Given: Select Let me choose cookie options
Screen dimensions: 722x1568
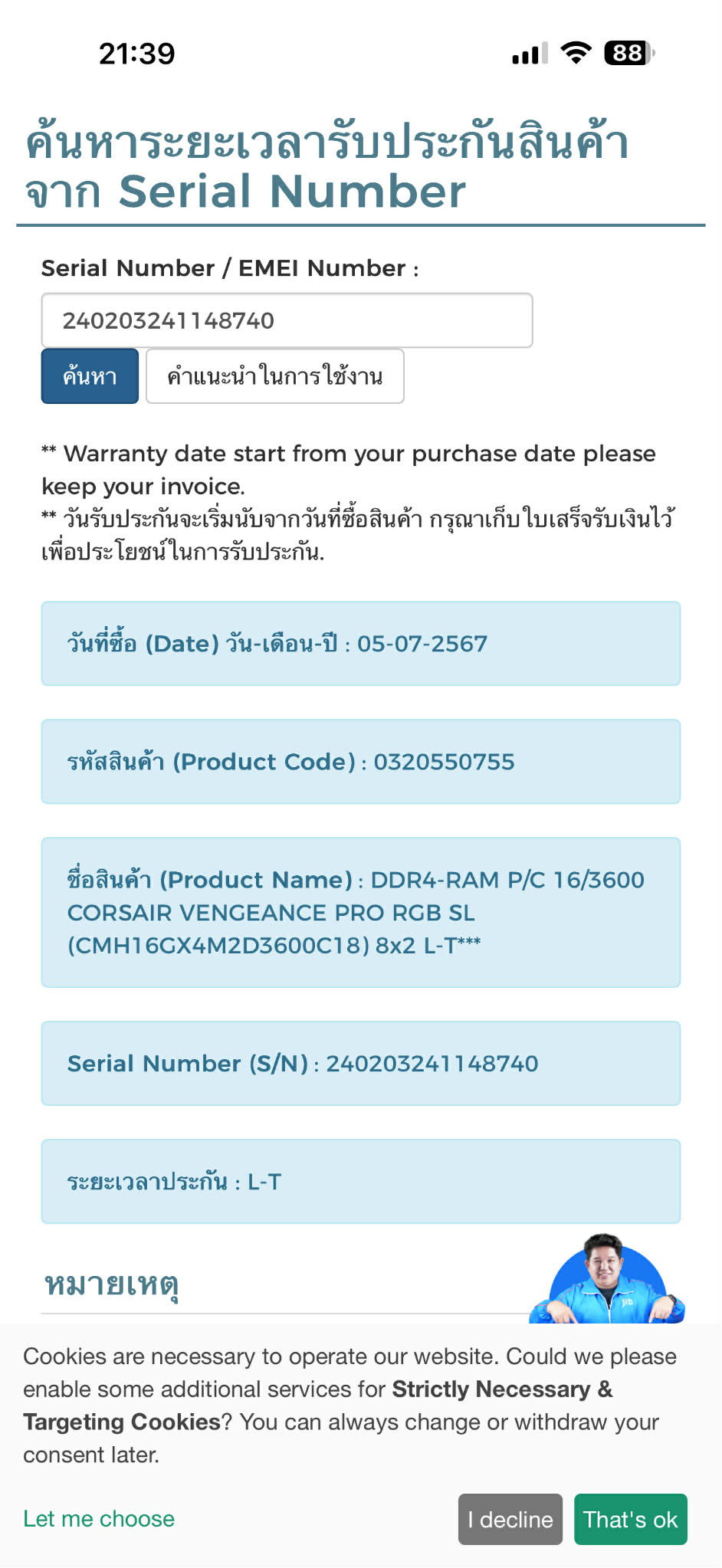Looking at the screenshot, I should coord(99,1519).
